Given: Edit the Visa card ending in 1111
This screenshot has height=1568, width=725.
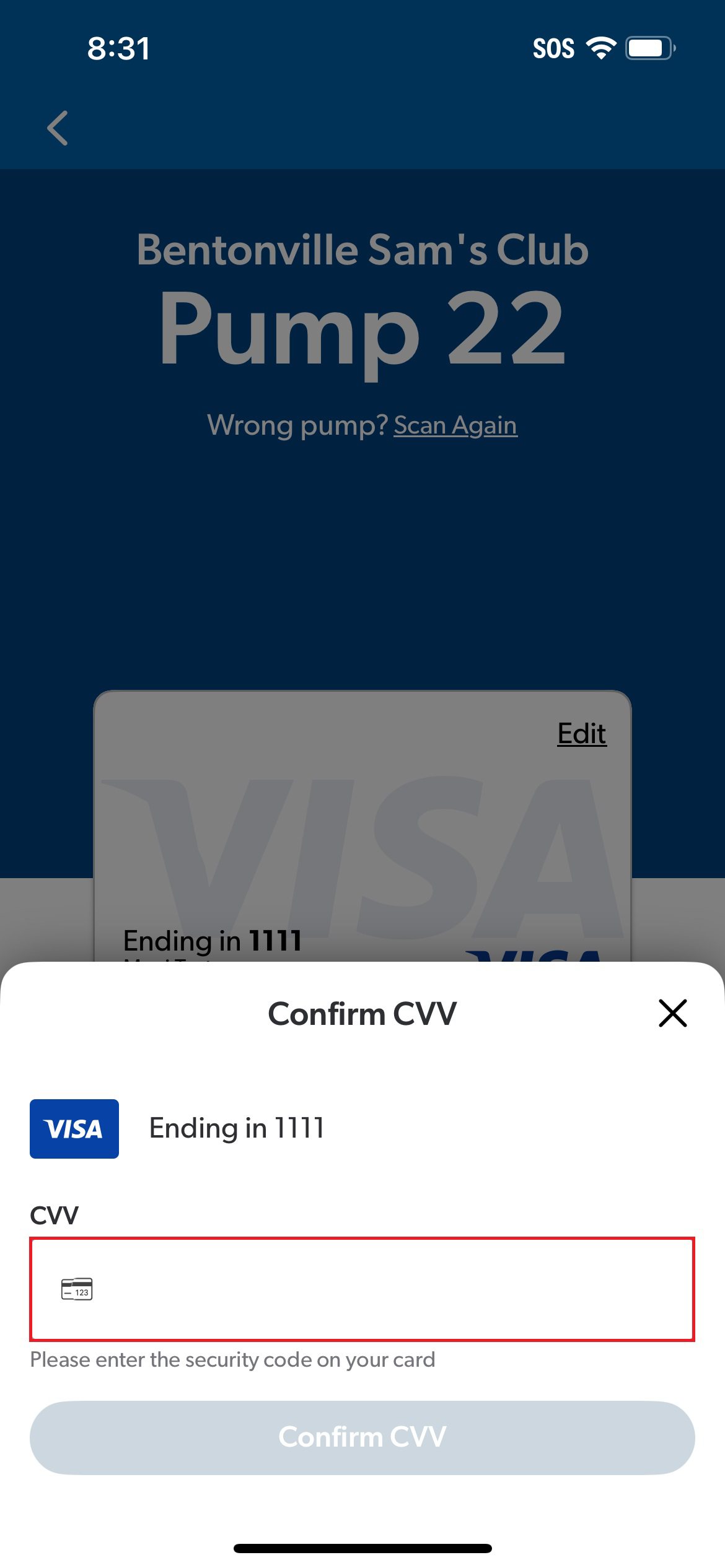Looking at the screenshot, I should click(x=581, y=734).
